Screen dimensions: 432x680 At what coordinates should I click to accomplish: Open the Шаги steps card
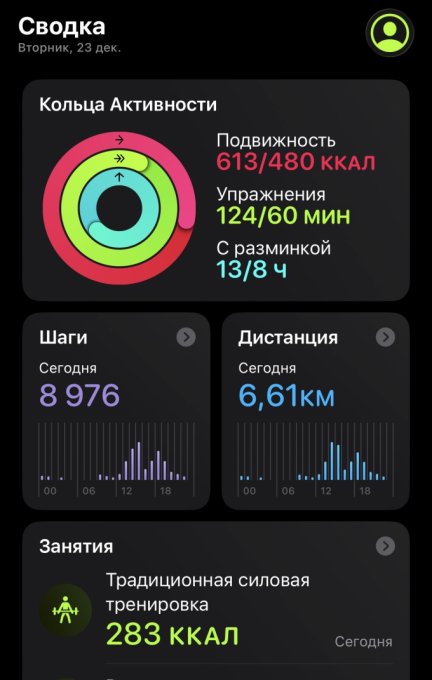coord(116,411)
